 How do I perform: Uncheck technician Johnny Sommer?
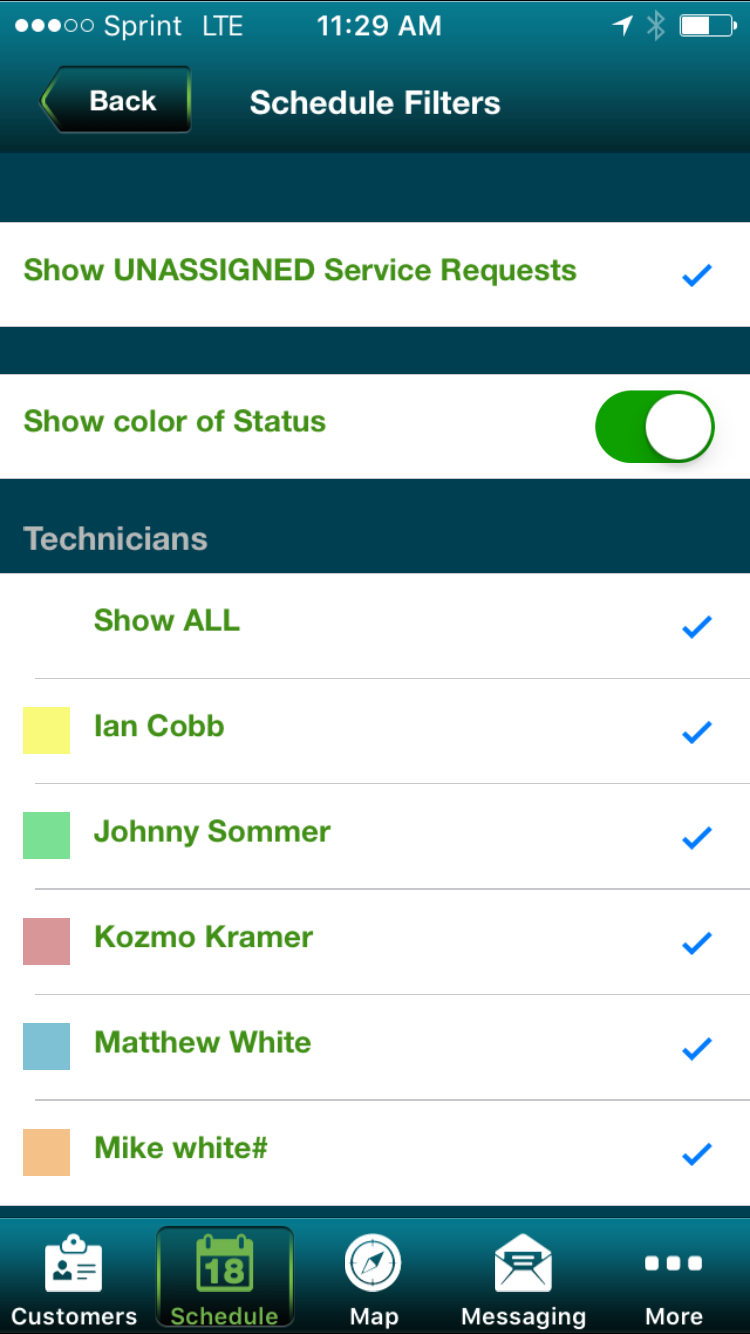click(x=374, y=835)
